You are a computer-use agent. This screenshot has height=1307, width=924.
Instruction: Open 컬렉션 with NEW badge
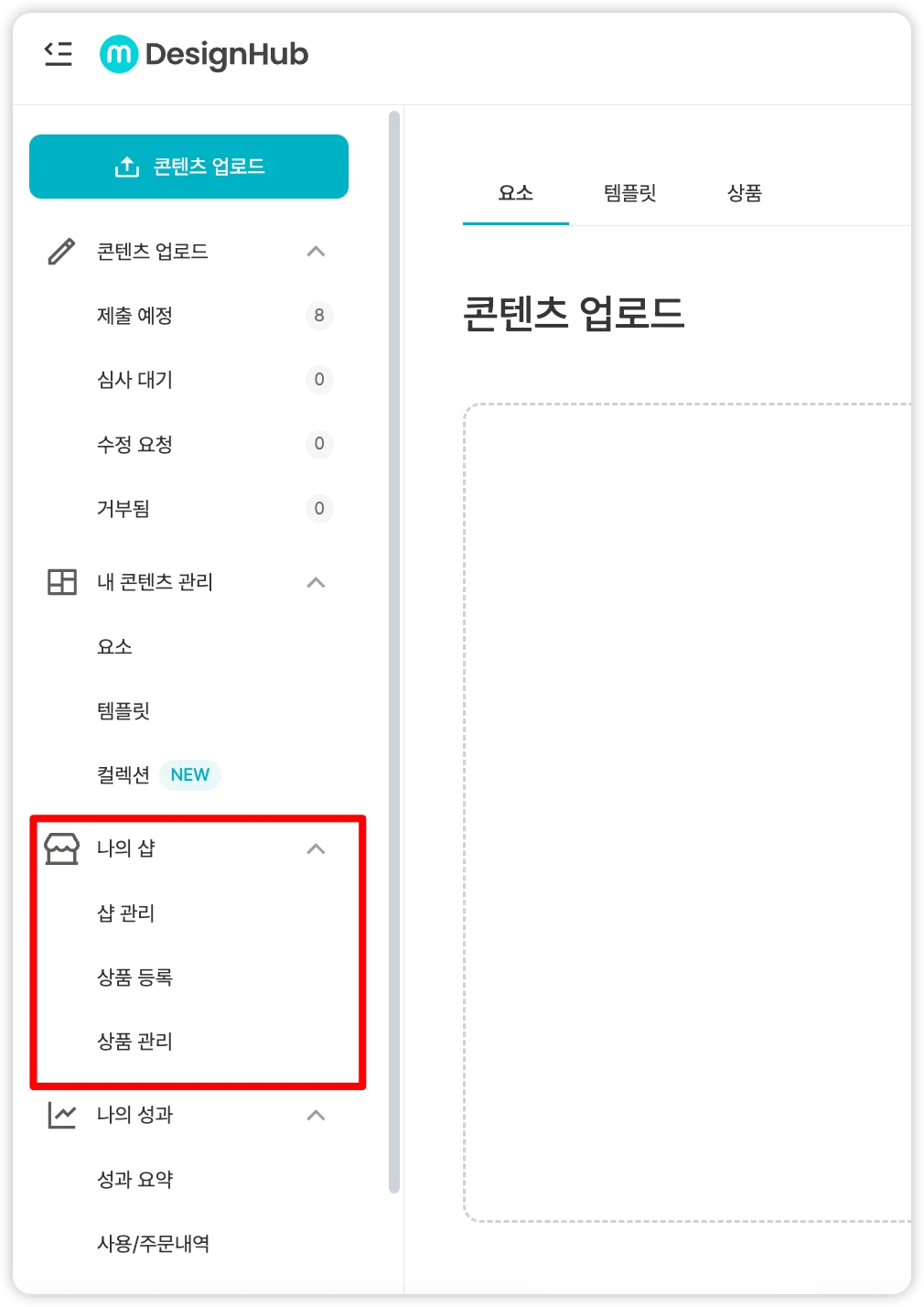[124, 775]
